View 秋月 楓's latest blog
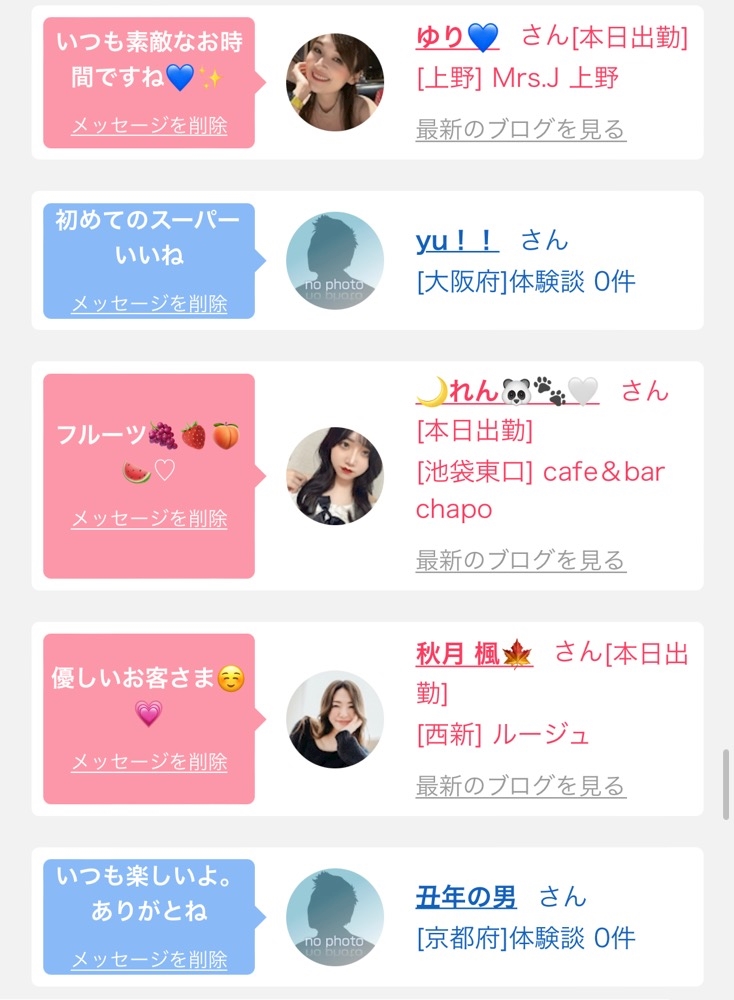The height and width of the screenshot is (1000, 734). click(520, 786)
